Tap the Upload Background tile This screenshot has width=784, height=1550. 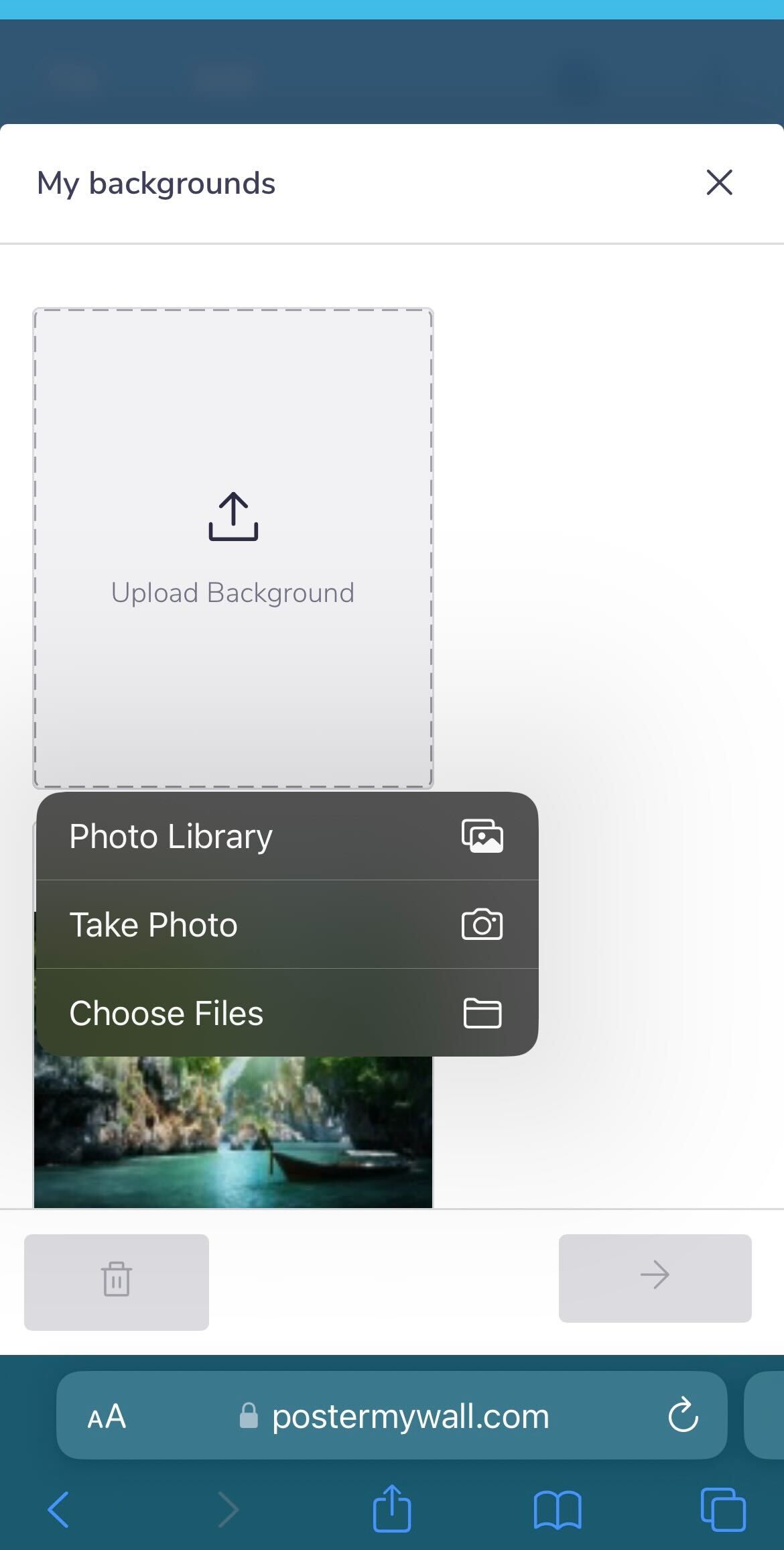pyautogui.click(x=233, y=548)
